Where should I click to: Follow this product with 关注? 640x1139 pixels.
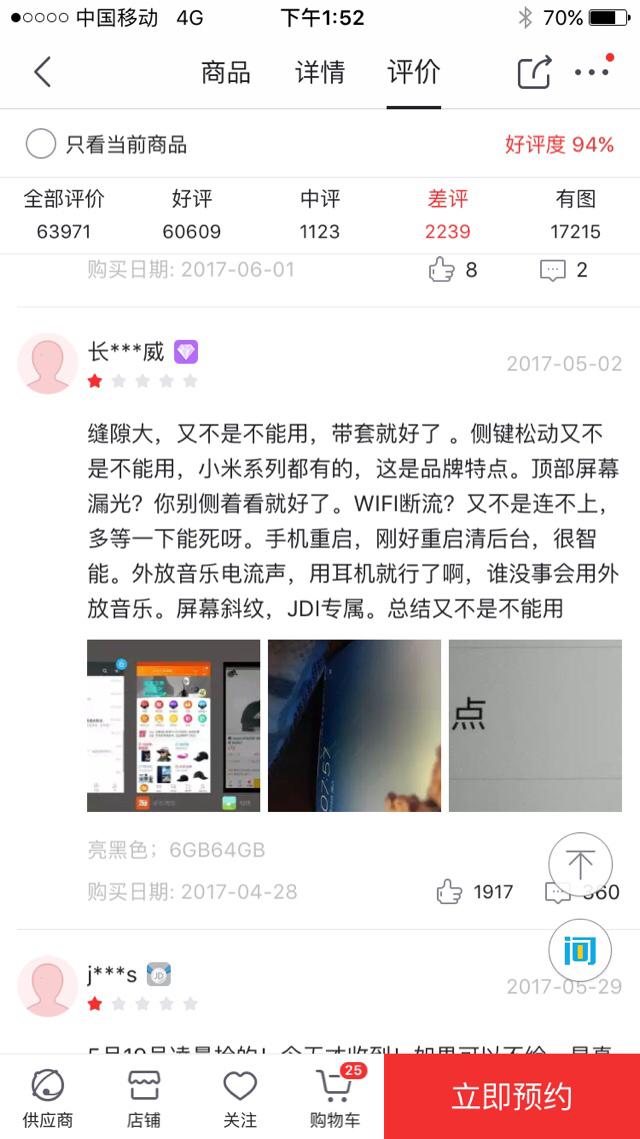click(x=240, y=1097)
